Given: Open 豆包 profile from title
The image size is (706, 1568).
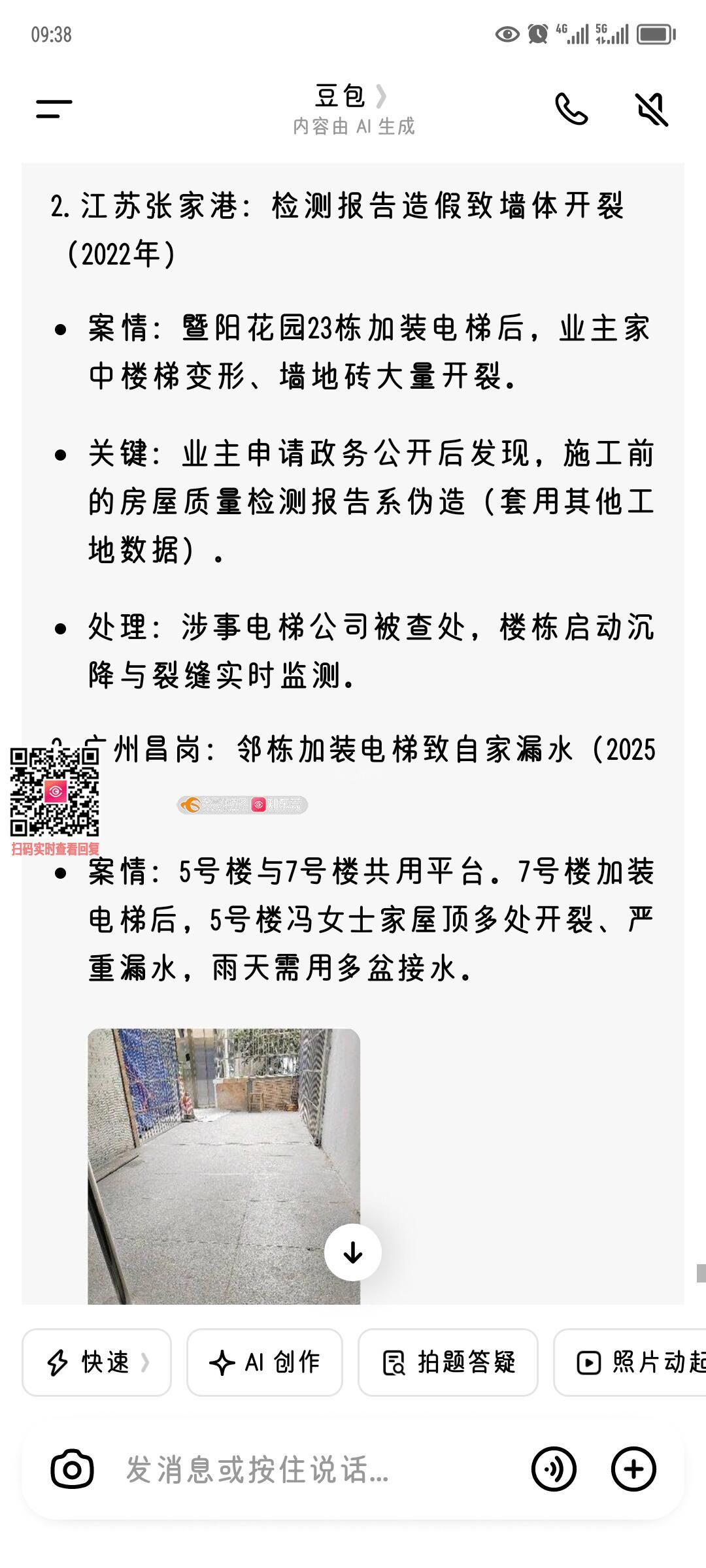Looking at the screenshot, I should [x=351, y=97].
